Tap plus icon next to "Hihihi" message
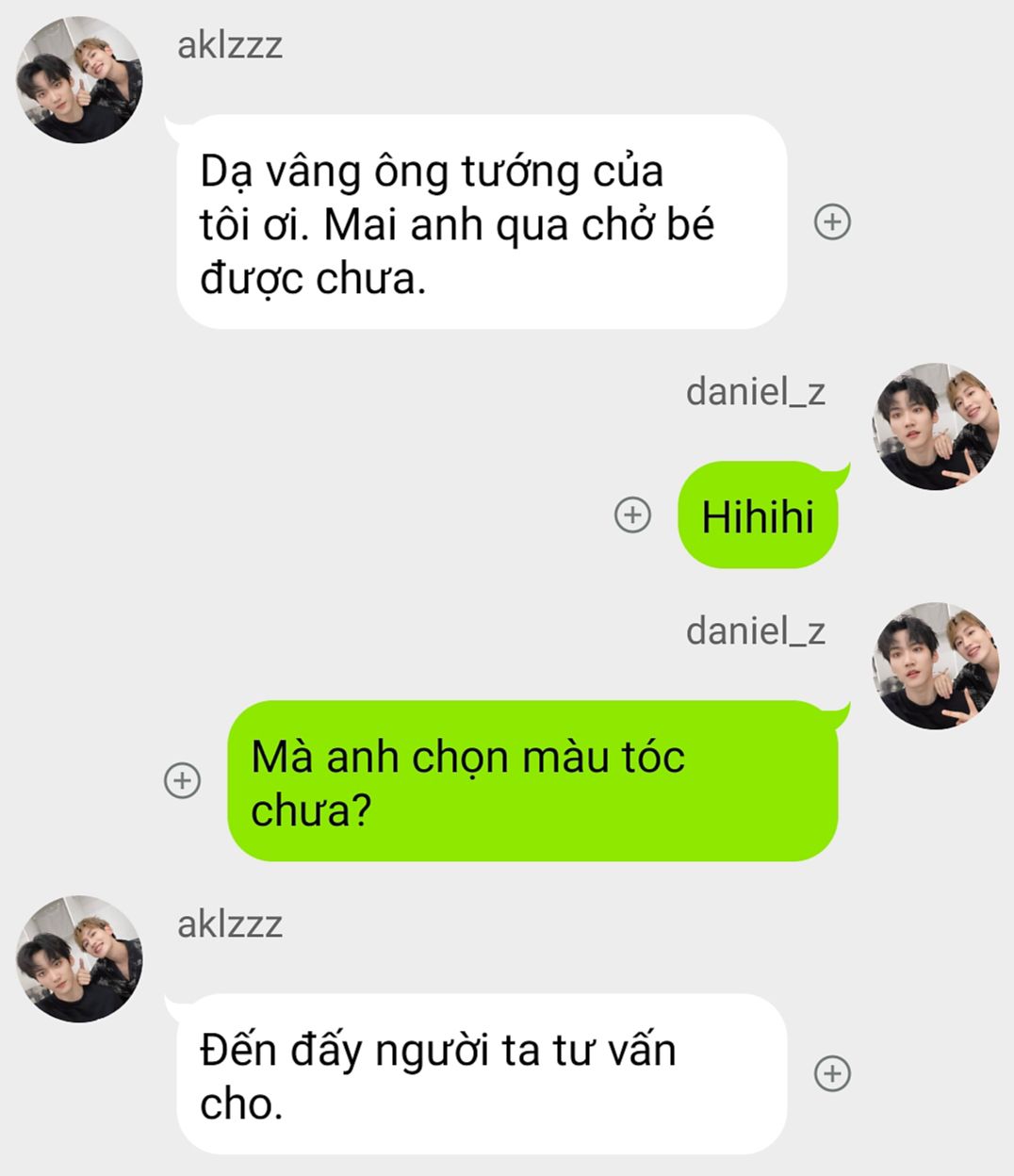This screenshot has height=1176, width=1014. 632,514
